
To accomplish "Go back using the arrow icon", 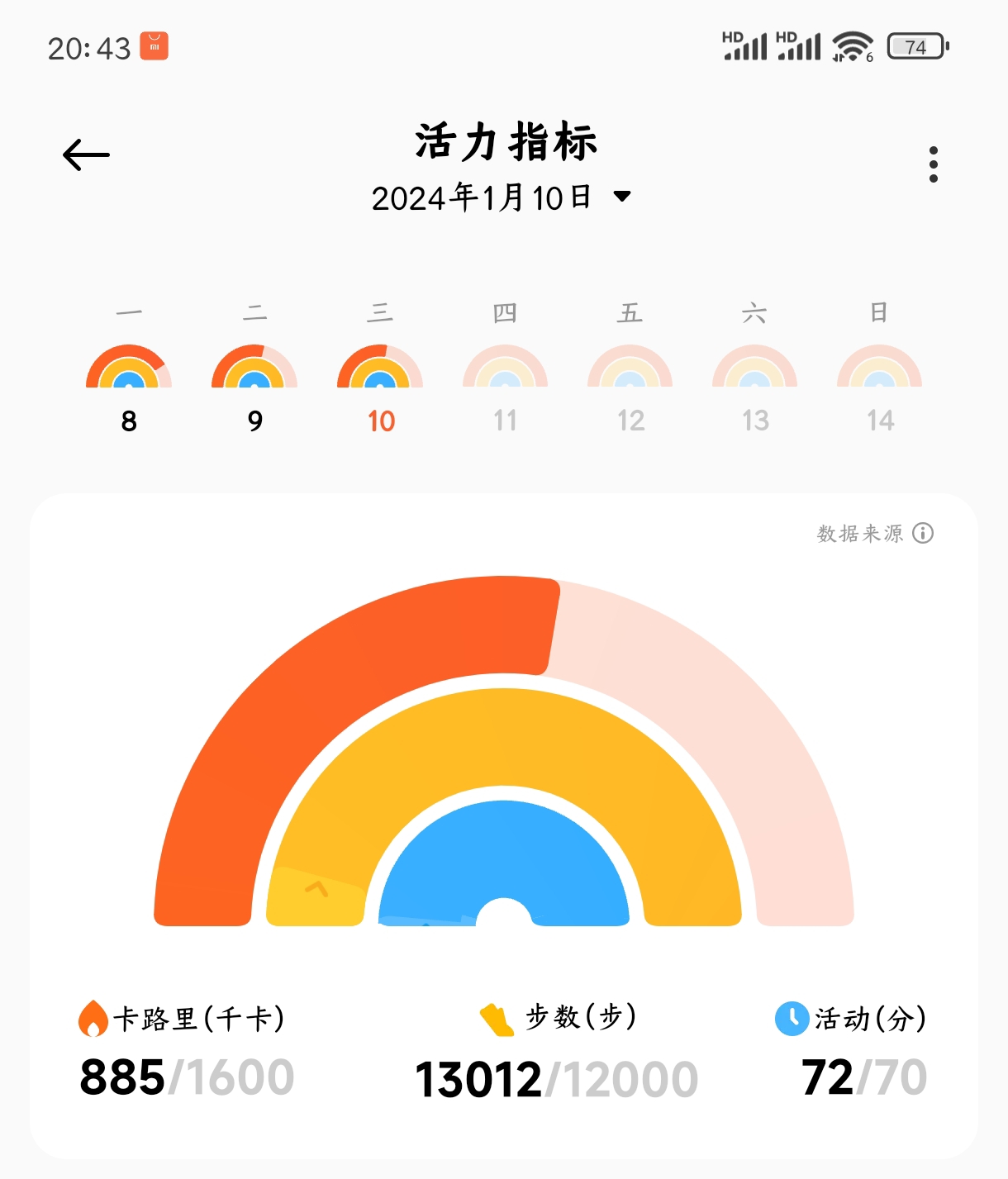I will 86,155.
